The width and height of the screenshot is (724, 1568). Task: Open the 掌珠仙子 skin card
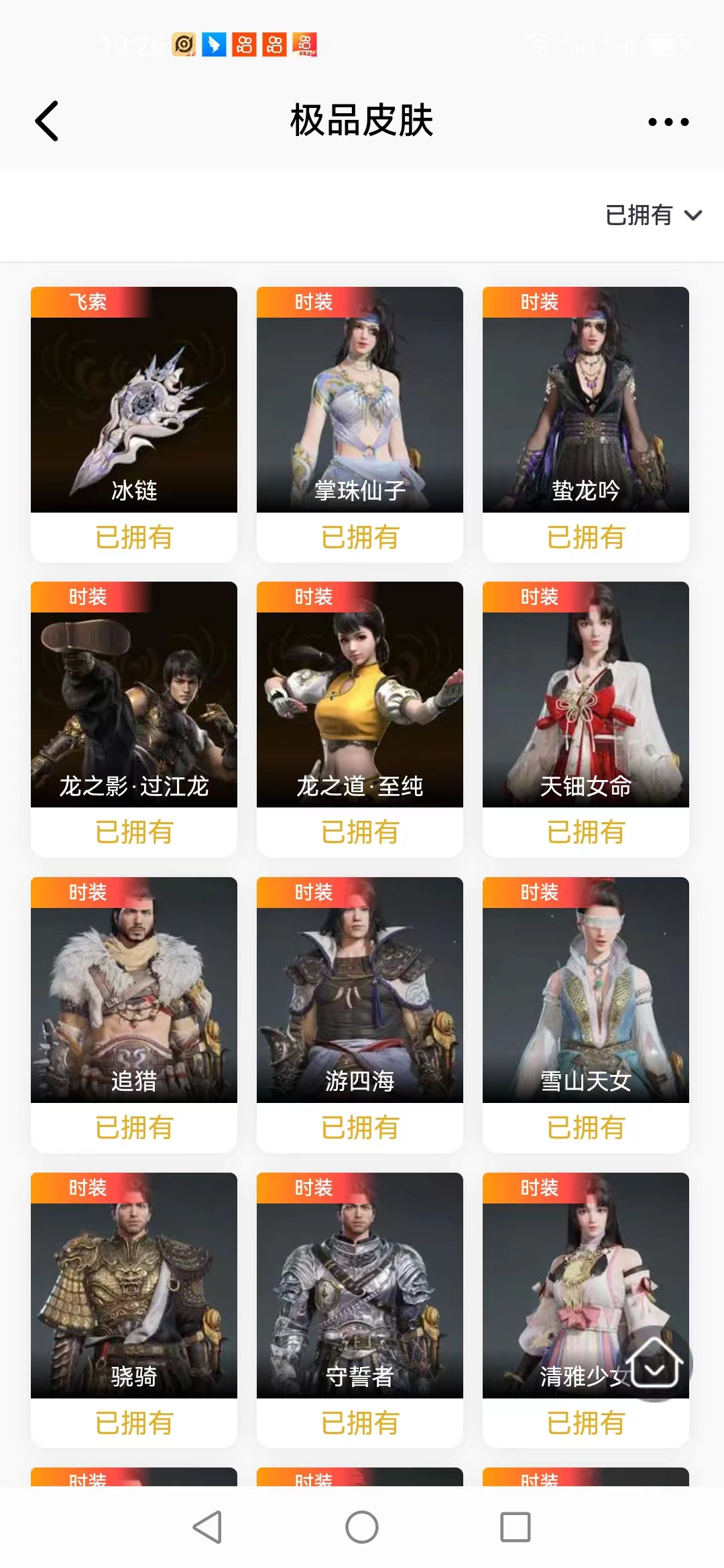pos(360,425)
